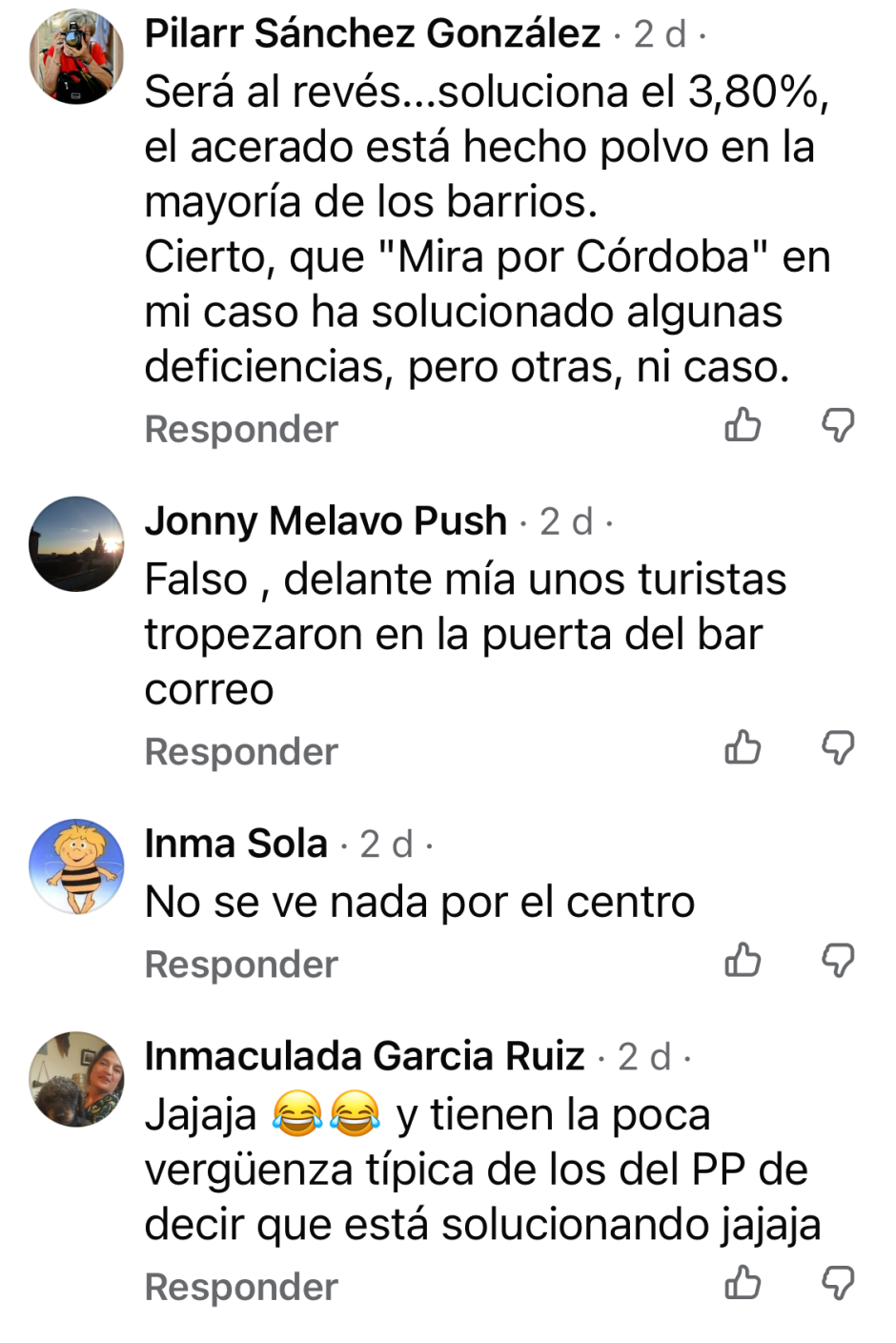This screenshot has height=1343, width=896.
Task: Open Jonny Melavo Push's profile name
Action: [324, 520]
